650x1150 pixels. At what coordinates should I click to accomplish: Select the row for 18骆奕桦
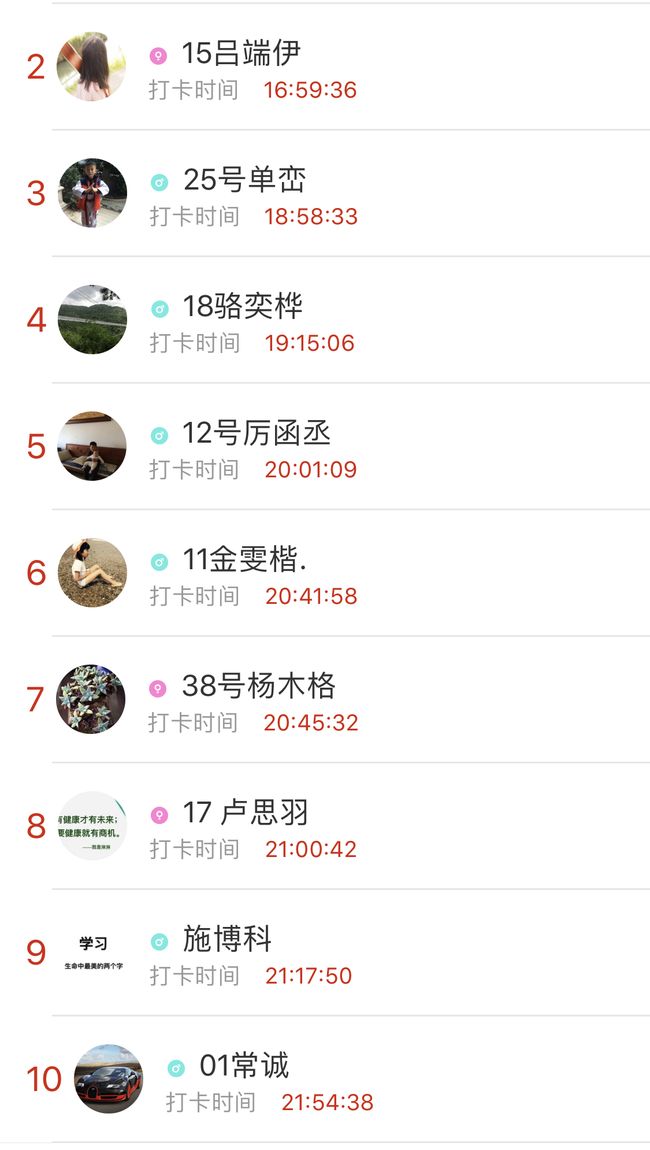pos(325,320)
